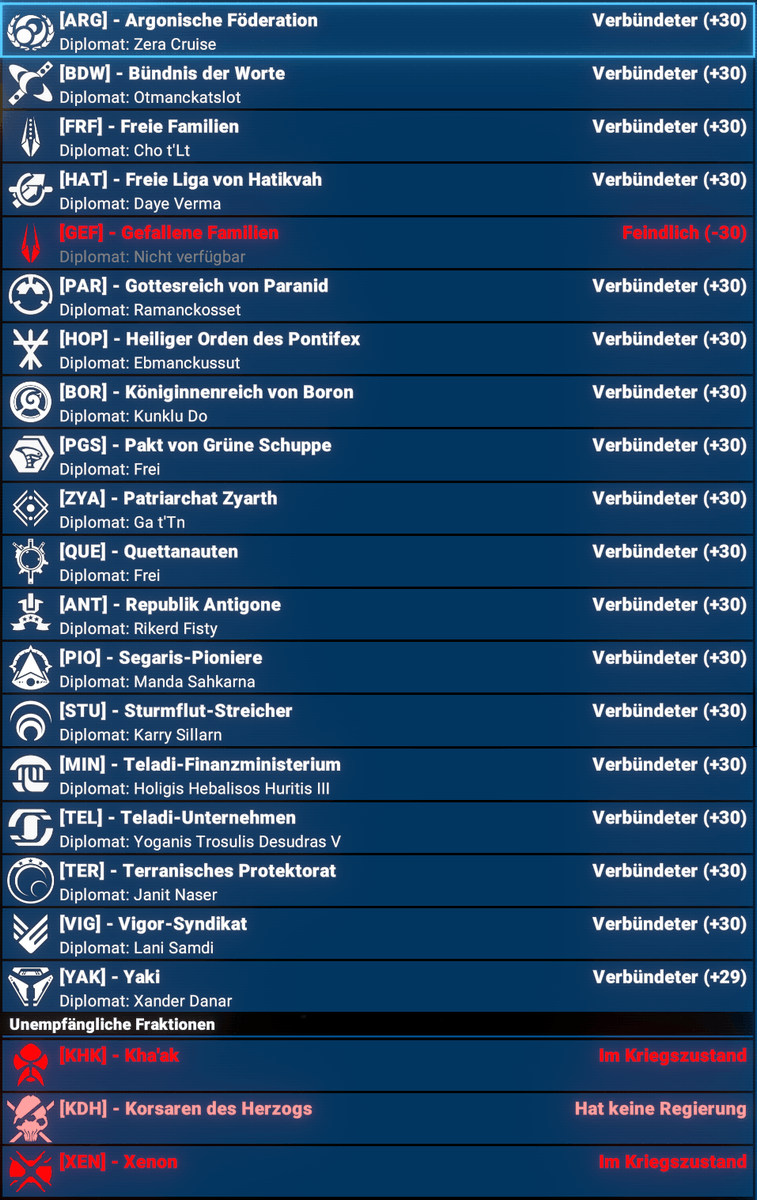The image size is (757, 1200).
Task: Select the Argonische Föderation faction row
Action: tap(378, 32)
